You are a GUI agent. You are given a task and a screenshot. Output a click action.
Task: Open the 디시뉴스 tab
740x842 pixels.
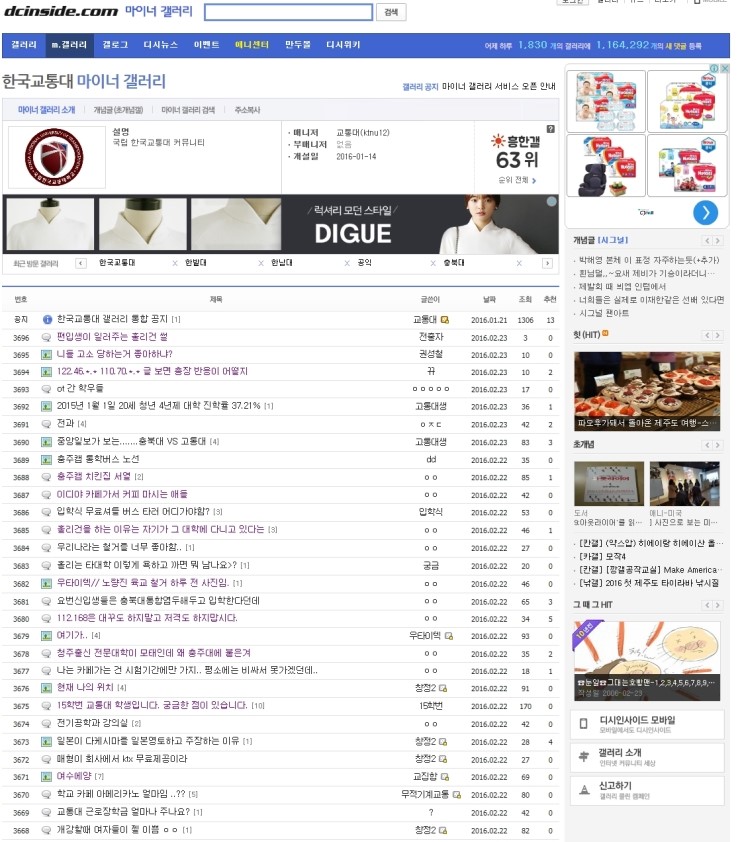click(160, 46)
